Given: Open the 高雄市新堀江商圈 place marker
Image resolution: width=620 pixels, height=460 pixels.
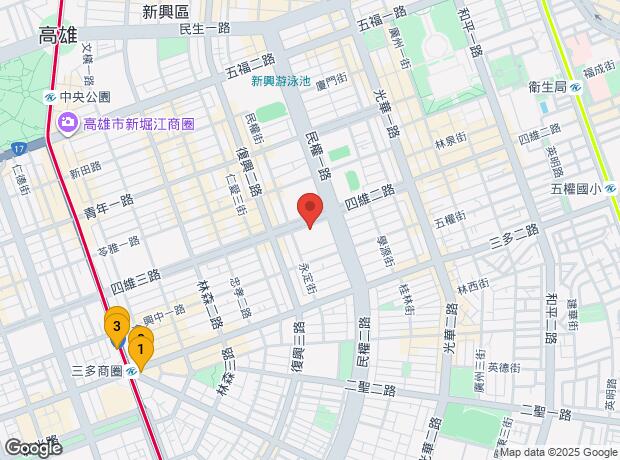Looking at the screenshot, I should 68,124.
